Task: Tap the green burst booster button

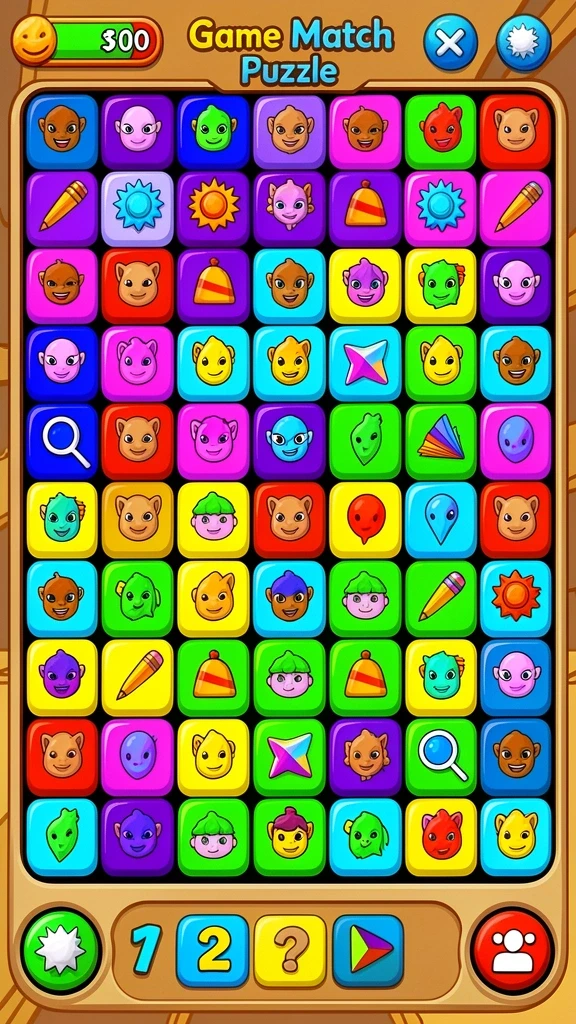Action: [x=60, y=950]
